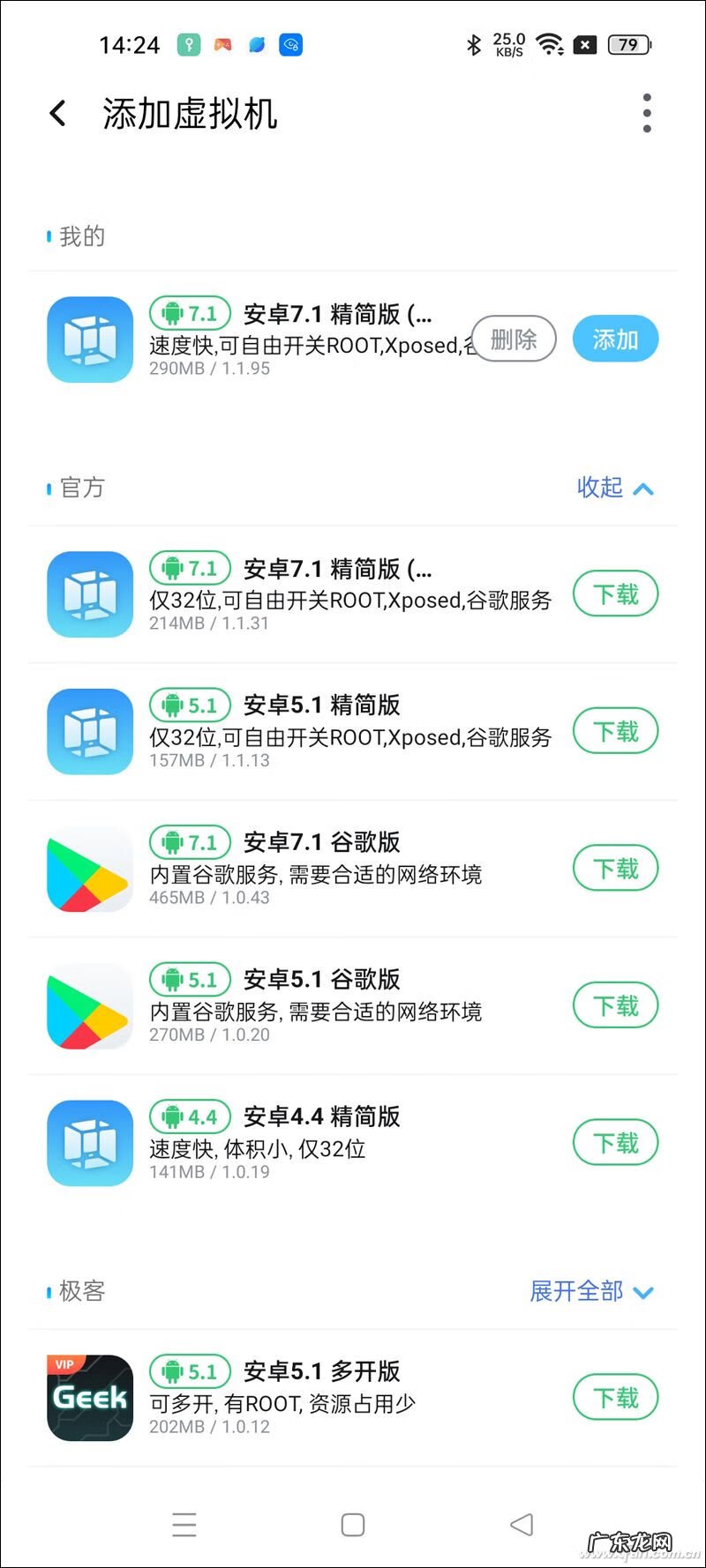Image resolution: width=706 pixels, height=1568 pixels.
Task: Tap the Wi-Fi icon in the status bar
Action: point(549,44)
